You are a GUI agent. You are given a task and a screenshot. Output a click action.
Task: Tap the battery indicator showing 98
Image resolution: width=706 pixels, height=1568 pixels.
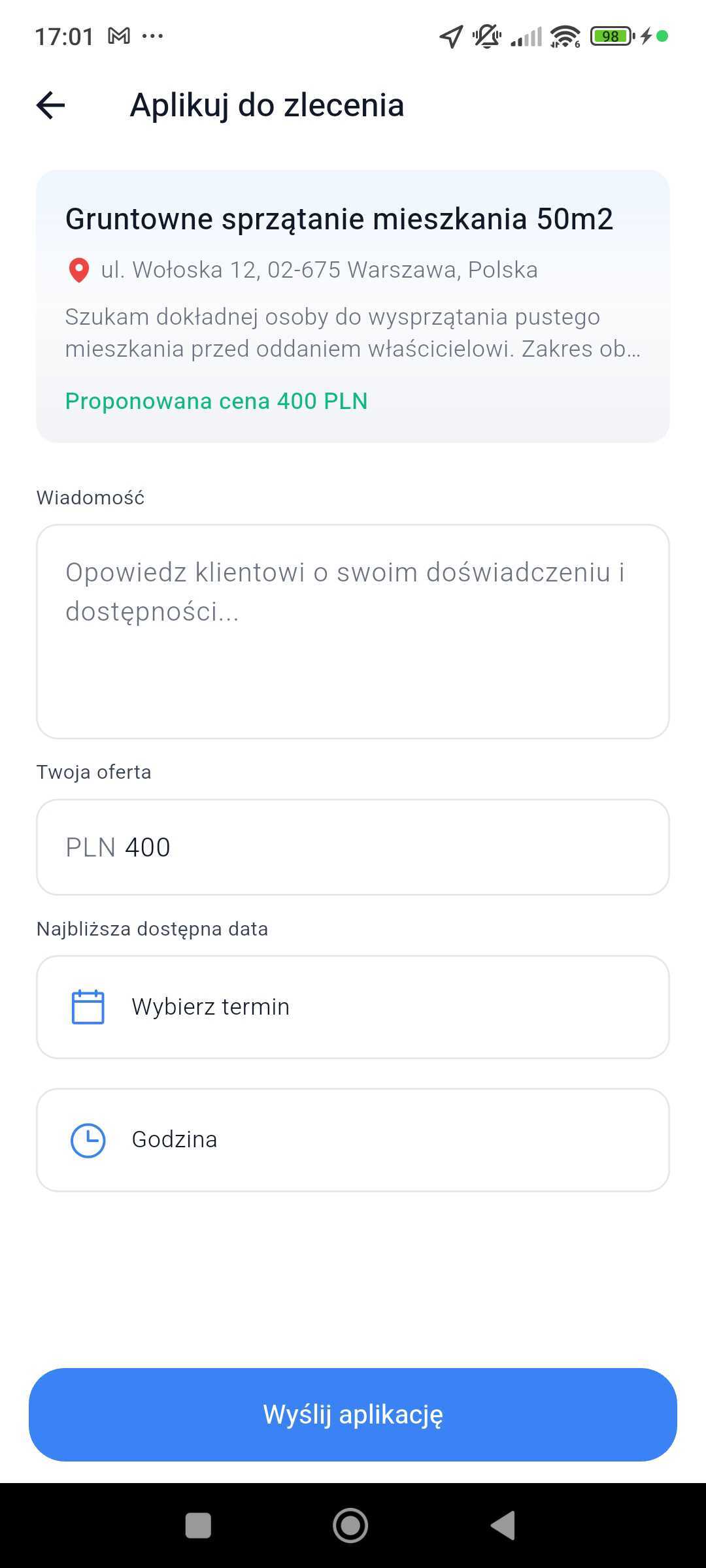(609, 36)
